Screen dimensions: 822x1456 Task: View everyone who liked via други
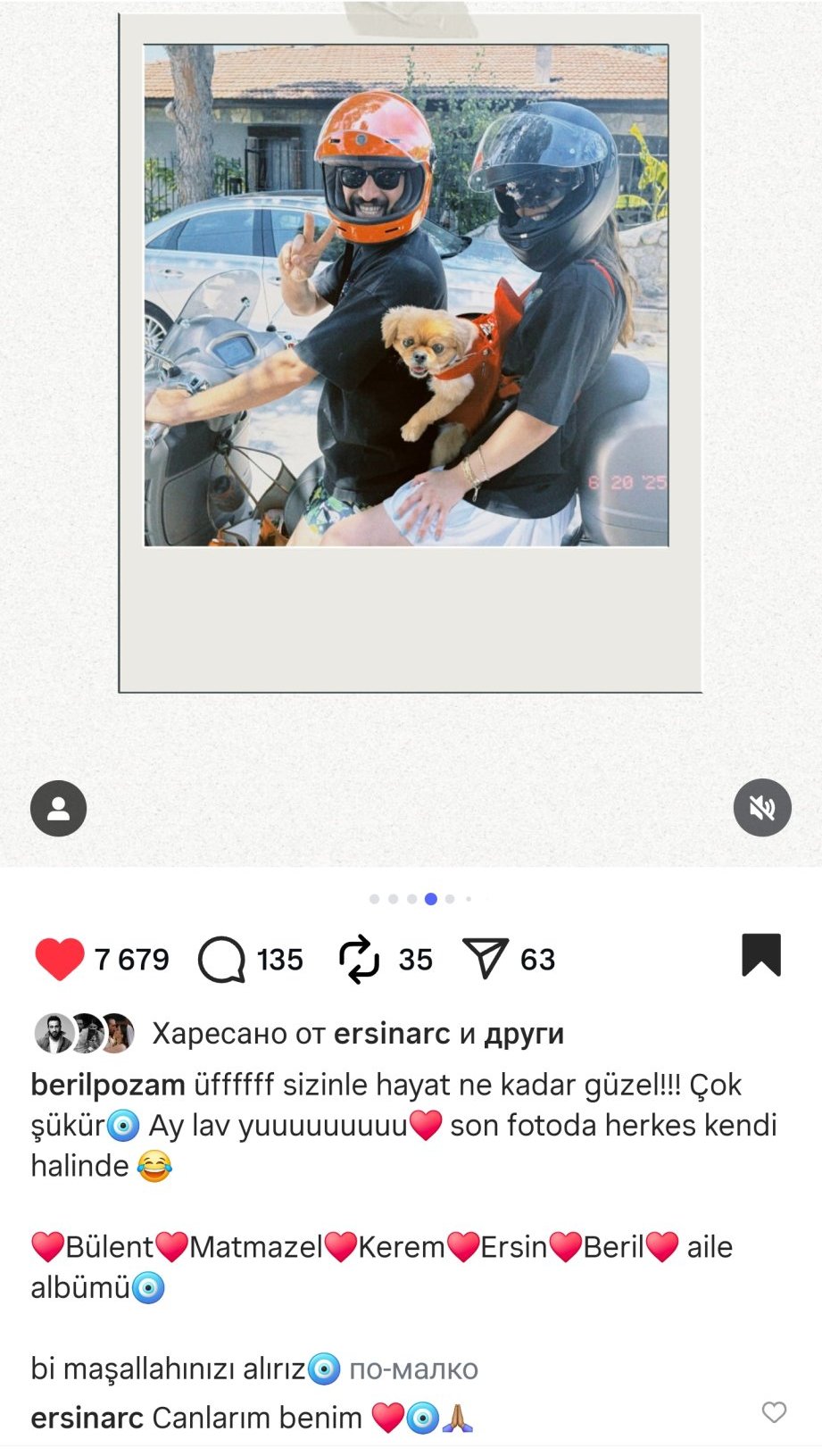coord(524,1034)
